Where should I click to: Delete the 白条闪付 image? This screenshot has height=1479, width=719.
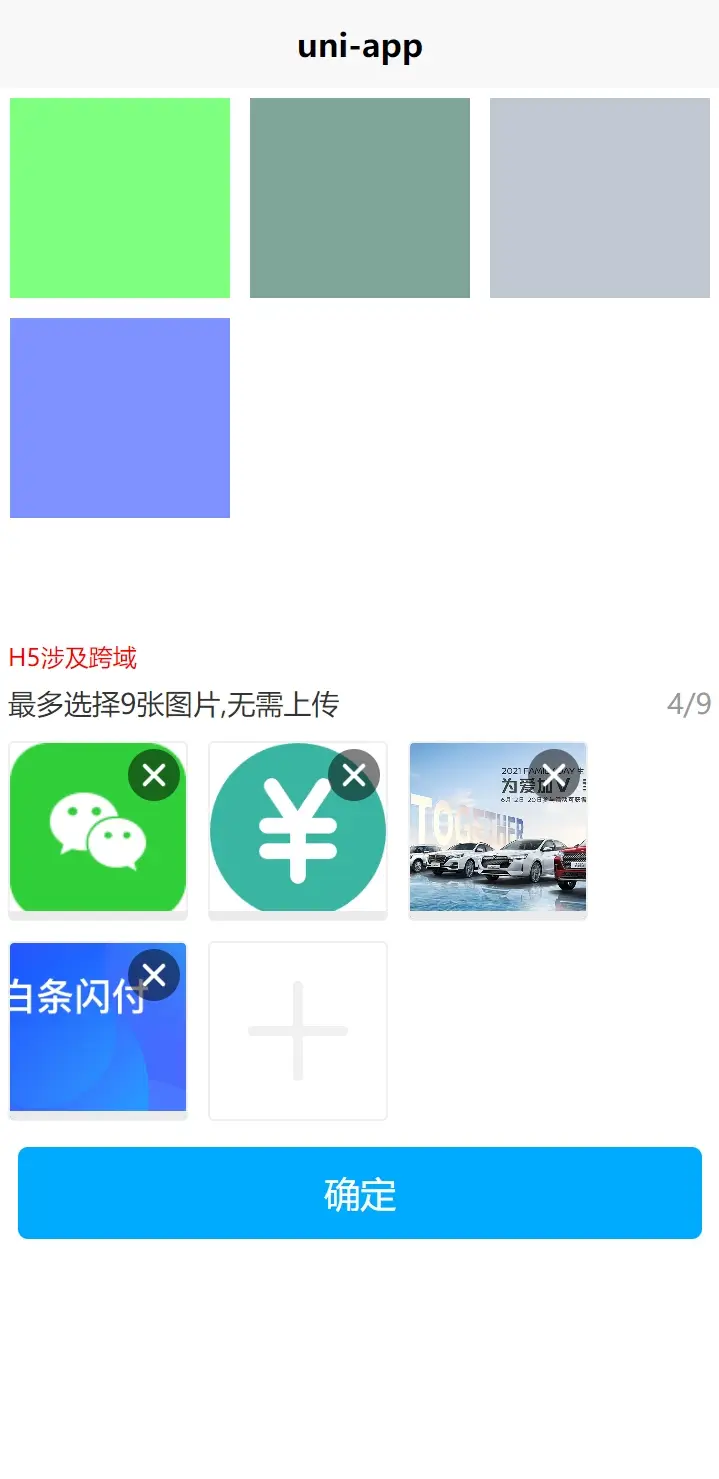point(154,975)
